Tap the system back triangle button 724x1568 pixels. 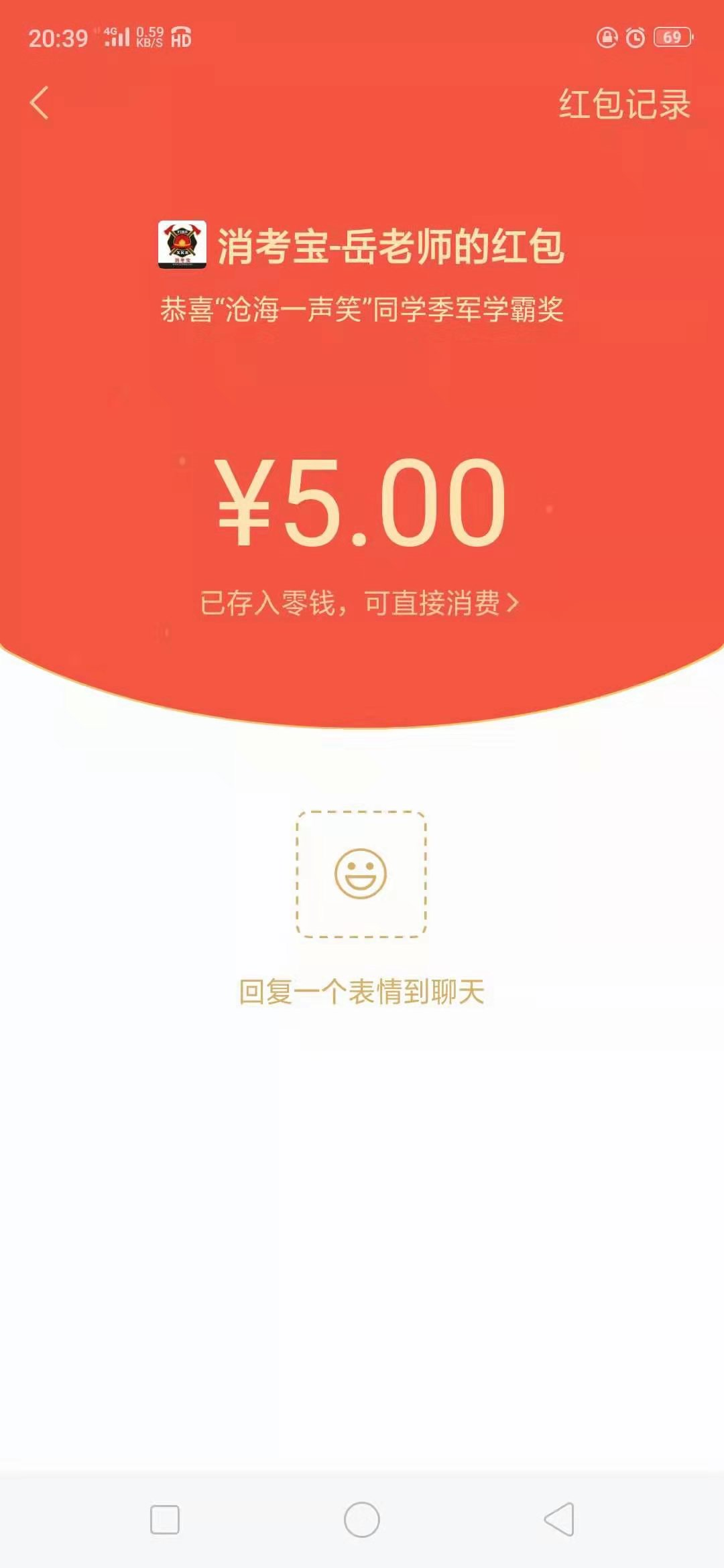[560, 1519]
